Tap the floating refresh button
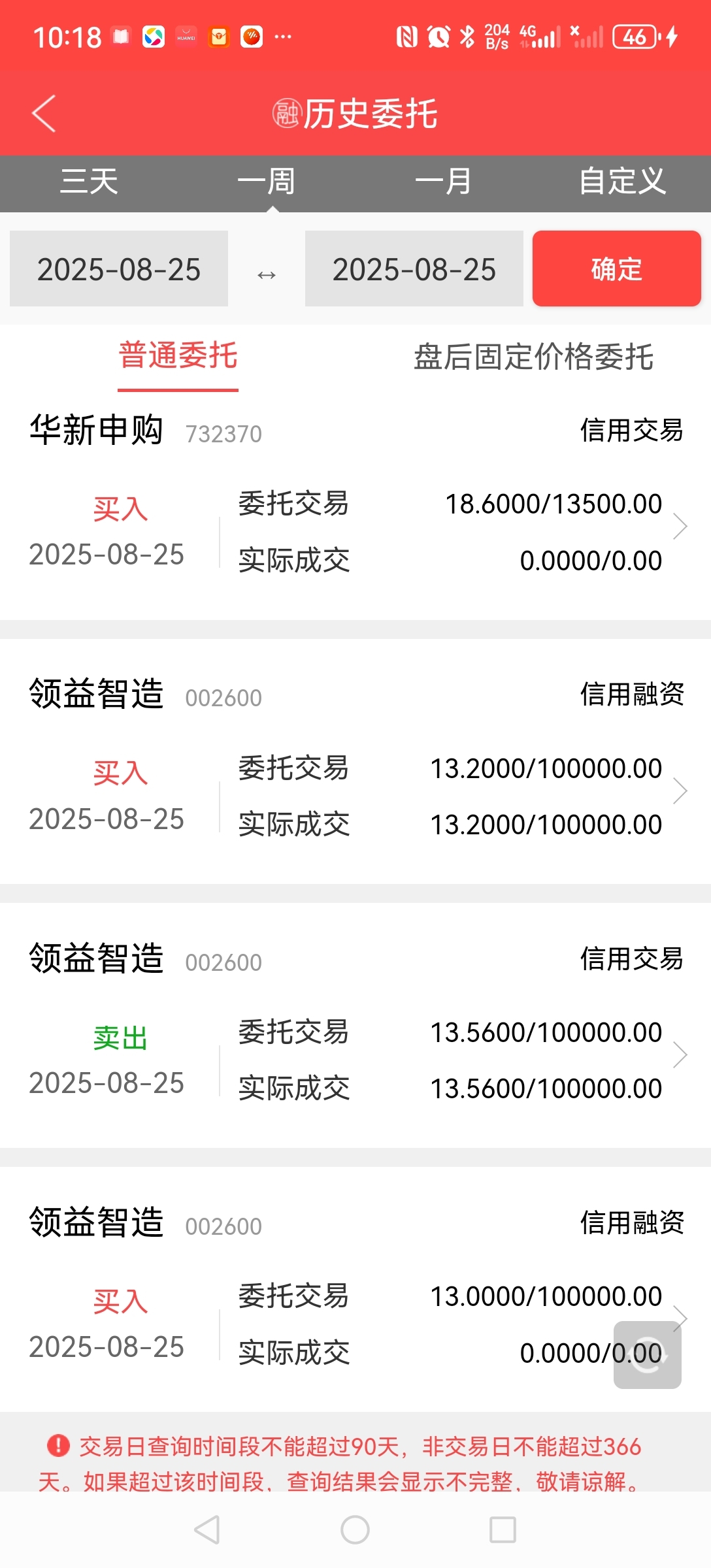 [648, 1354]
